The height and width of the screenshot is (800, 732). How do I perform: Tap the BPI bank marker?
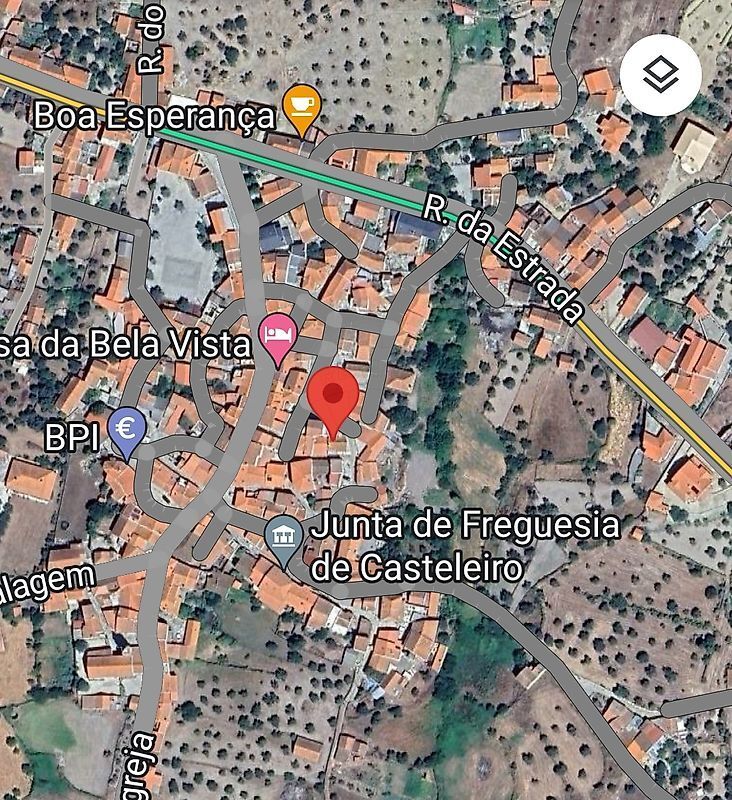[126, 430]
